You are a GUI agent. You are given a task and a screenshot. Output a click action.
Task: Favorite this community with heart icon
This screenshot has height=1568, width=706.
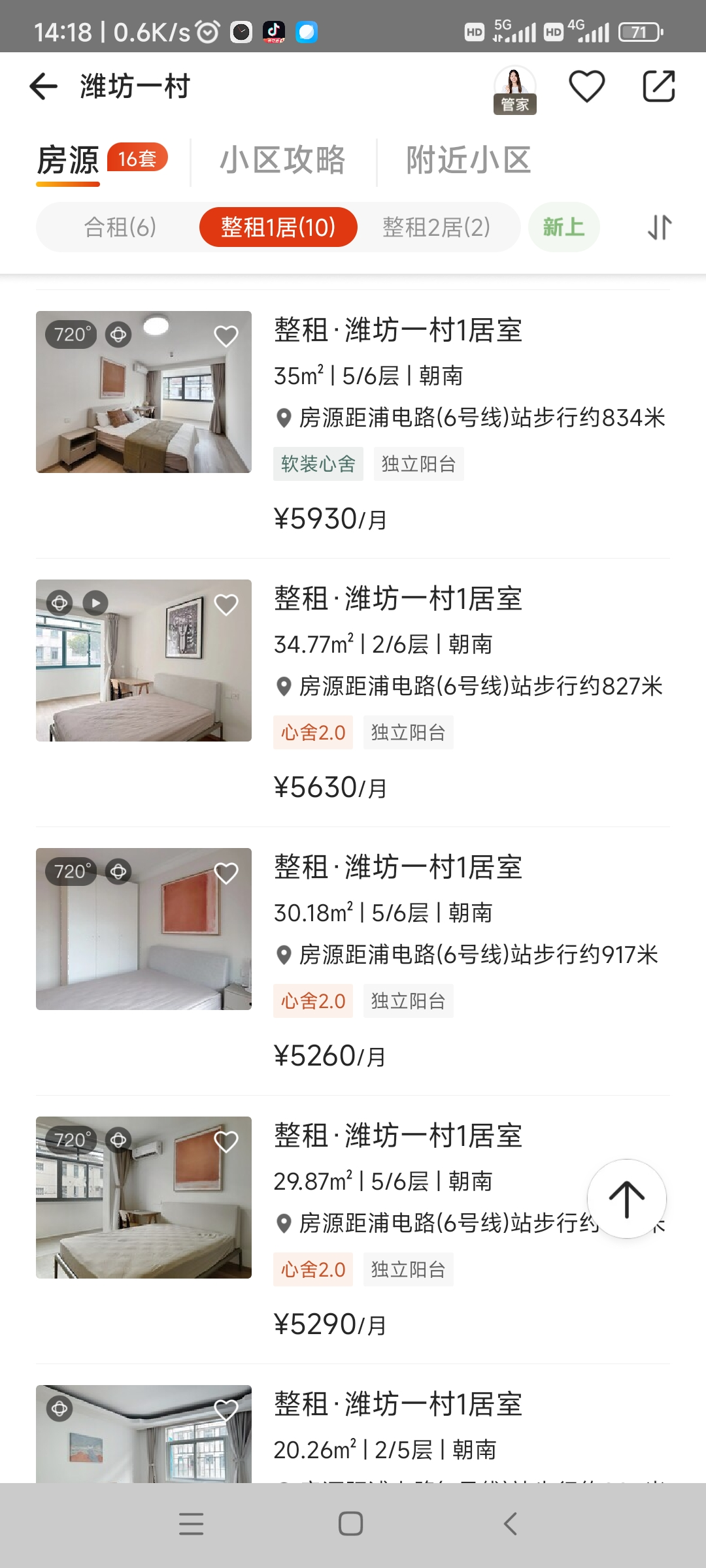[x=586, y=86]
